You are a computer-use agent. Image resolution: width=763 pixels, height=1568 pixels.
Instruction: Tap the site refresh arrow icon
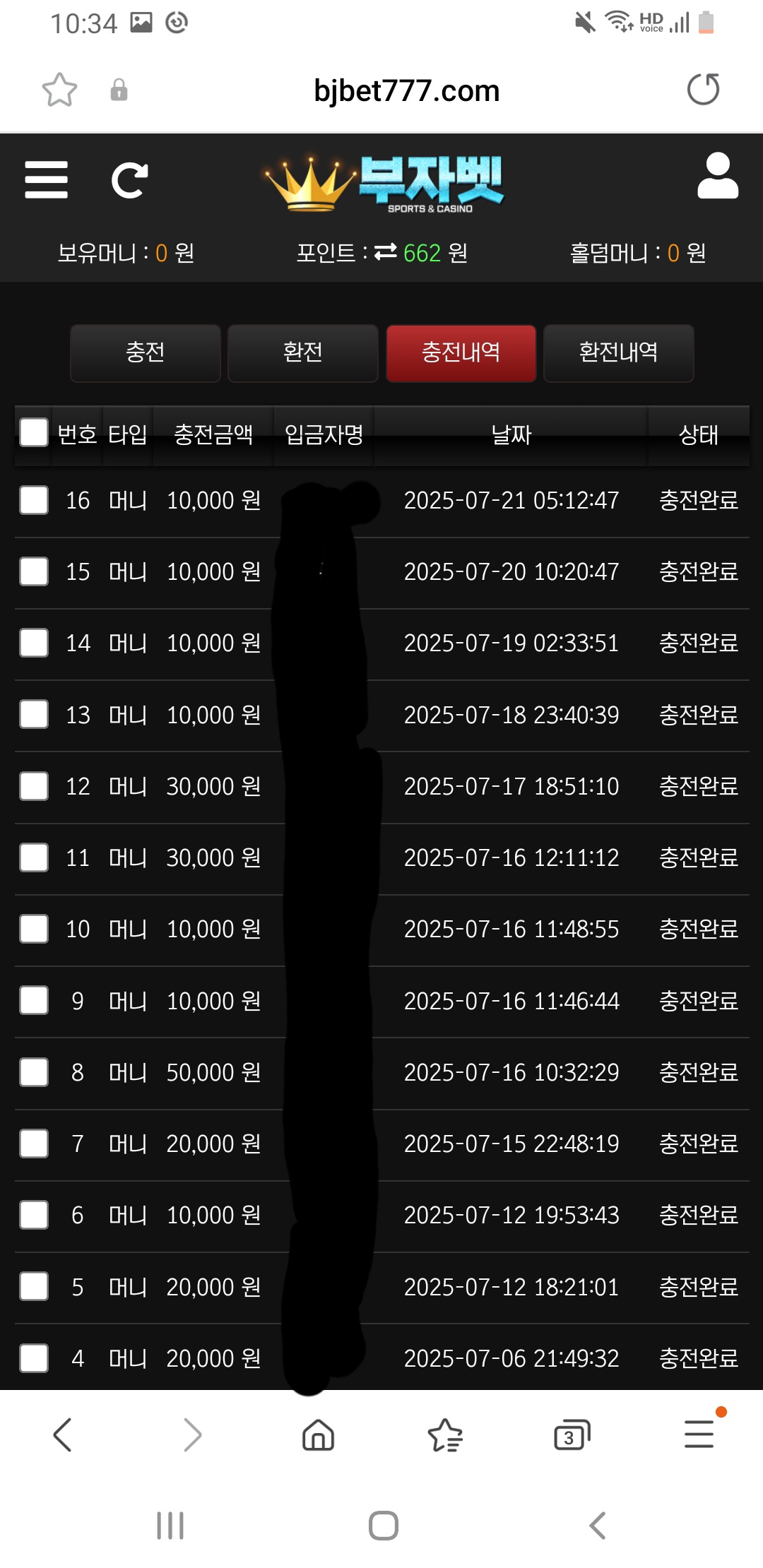point(130,180)
